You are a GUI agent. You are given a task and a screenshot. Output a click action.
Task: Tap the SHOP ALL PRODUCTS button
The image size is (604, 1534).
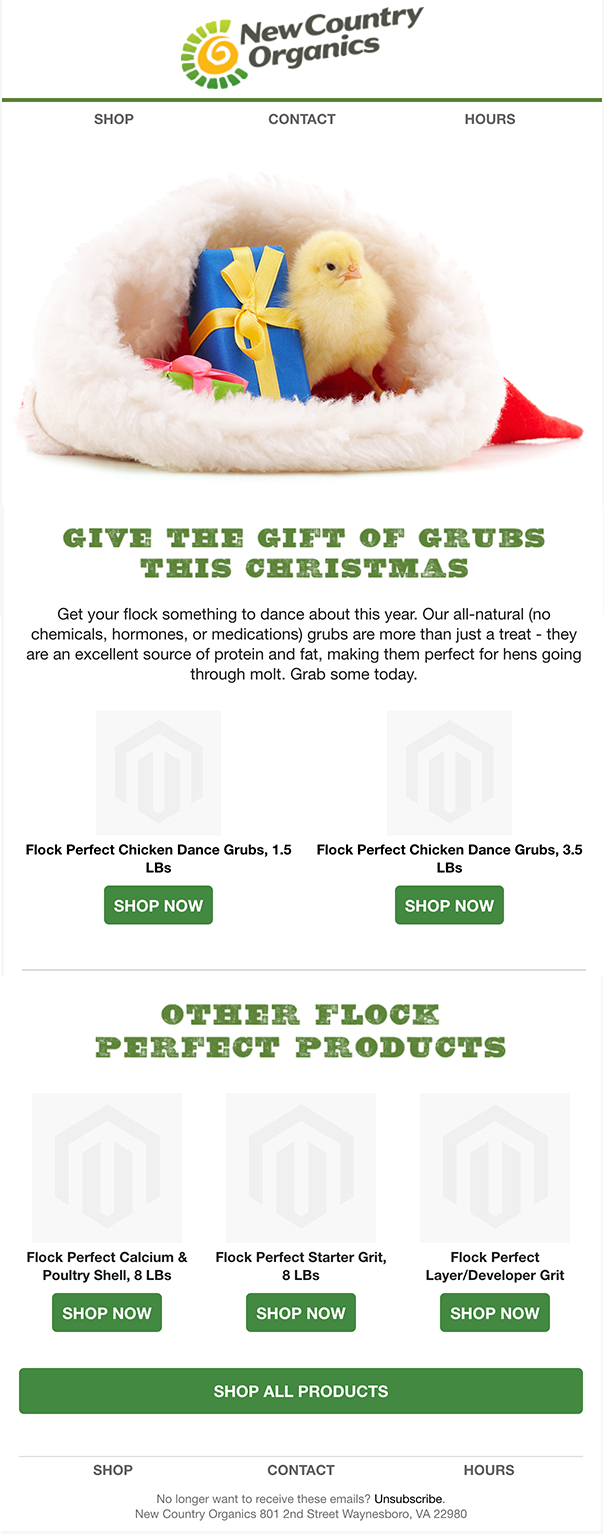pyautogui.click(x=301, y=1391)
